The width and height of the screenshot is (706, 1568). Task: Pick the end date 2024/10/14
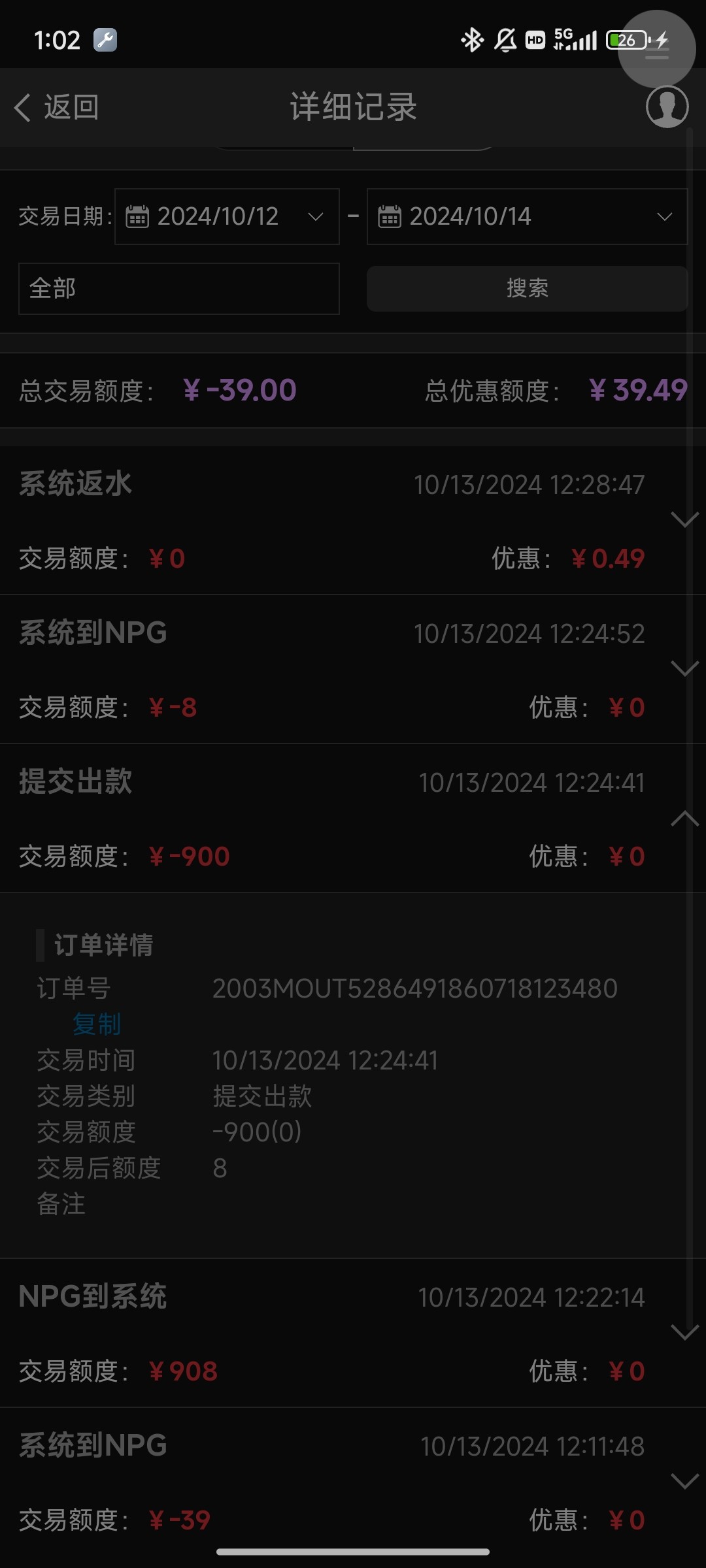pyautogui.click(x=527, y=217)
